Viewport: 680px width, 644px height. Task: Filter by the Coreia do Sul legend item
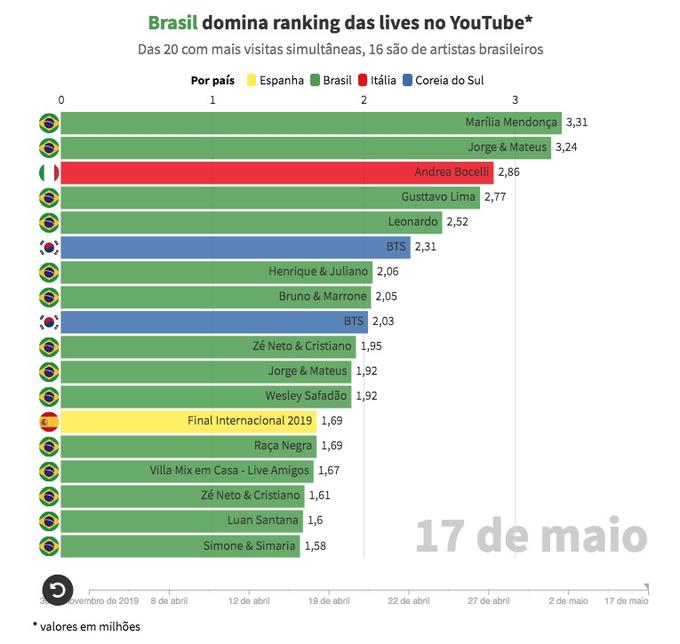(x=452, y=80)
